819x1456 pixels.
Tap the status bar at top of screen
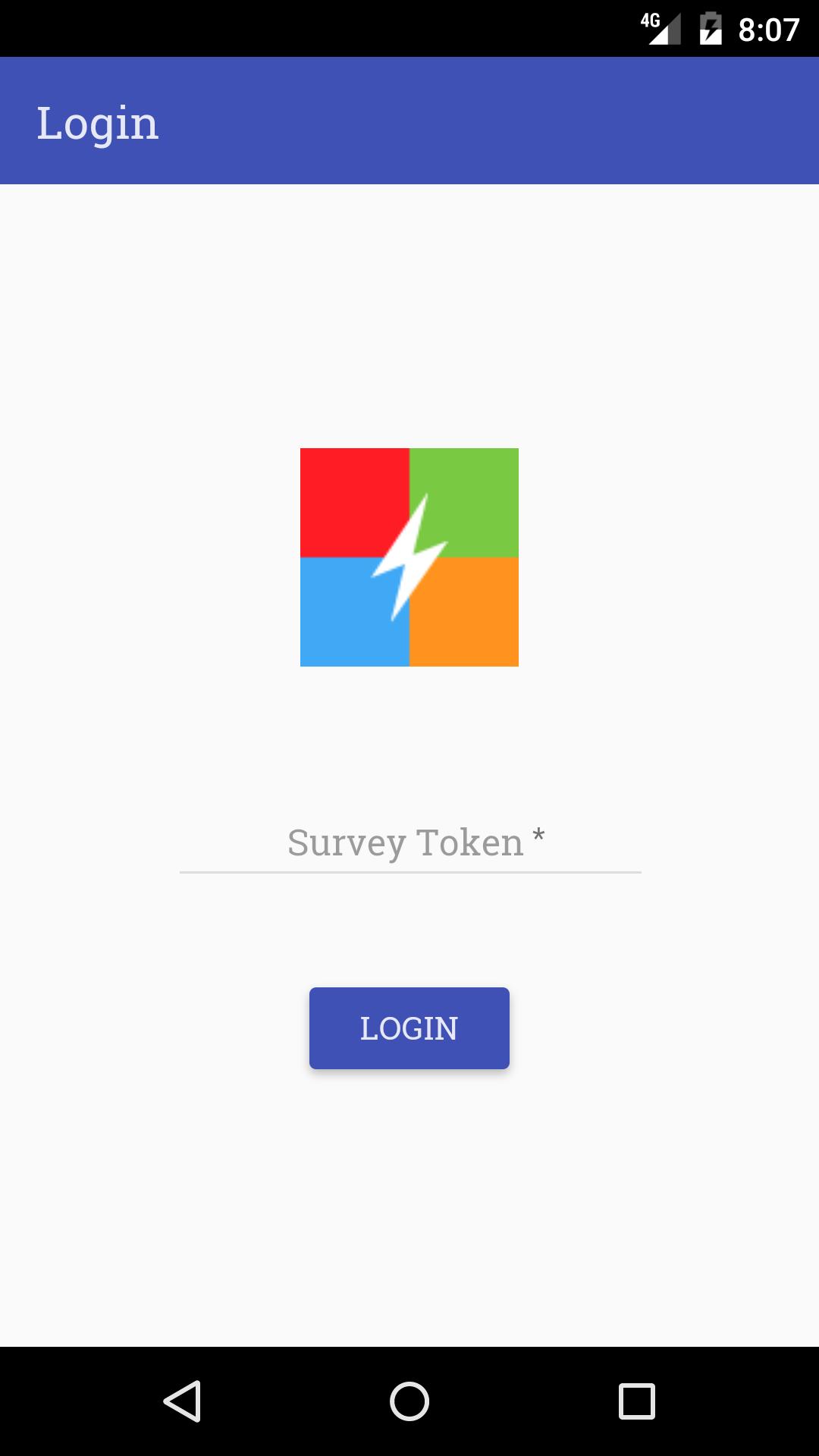pos(409,29)
